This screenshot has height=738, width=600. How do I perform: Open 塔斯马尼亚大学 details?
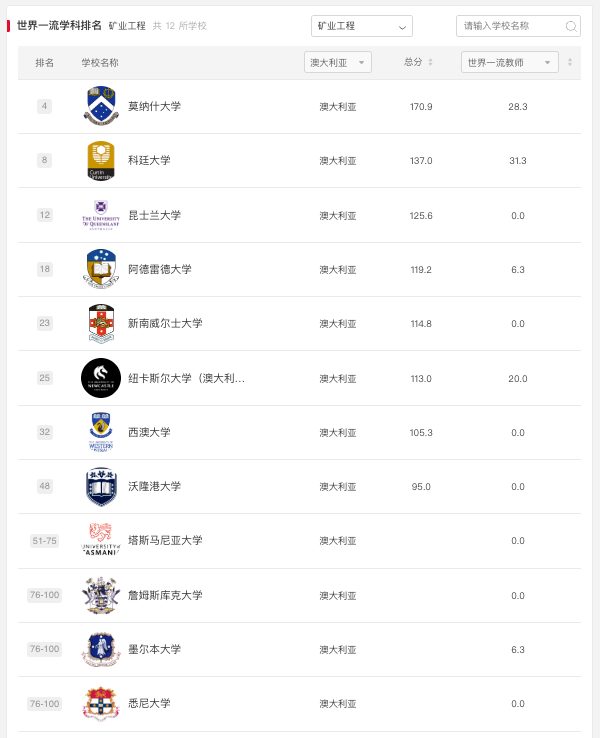click(x=165, y=540)
